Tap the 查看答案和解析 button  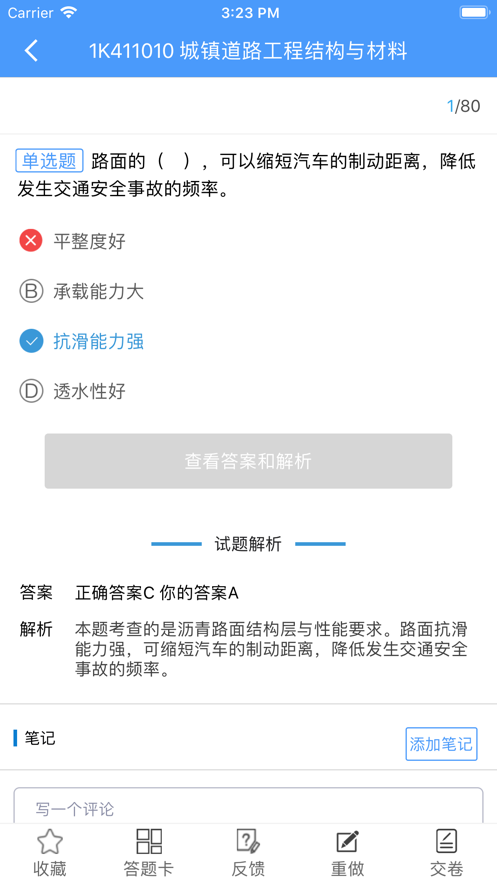[x=248, y=461]
